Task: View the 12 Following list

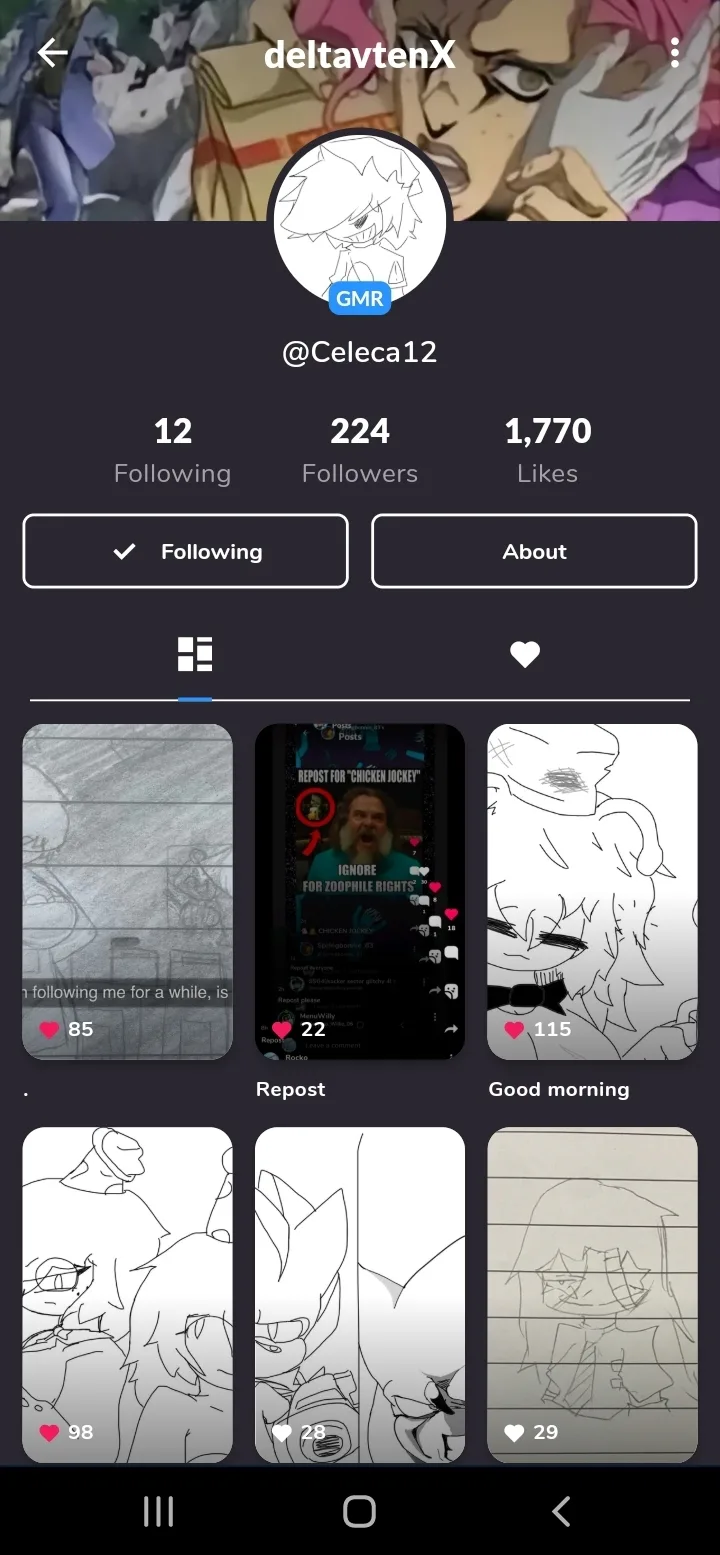Action: (x=172, y=450)
